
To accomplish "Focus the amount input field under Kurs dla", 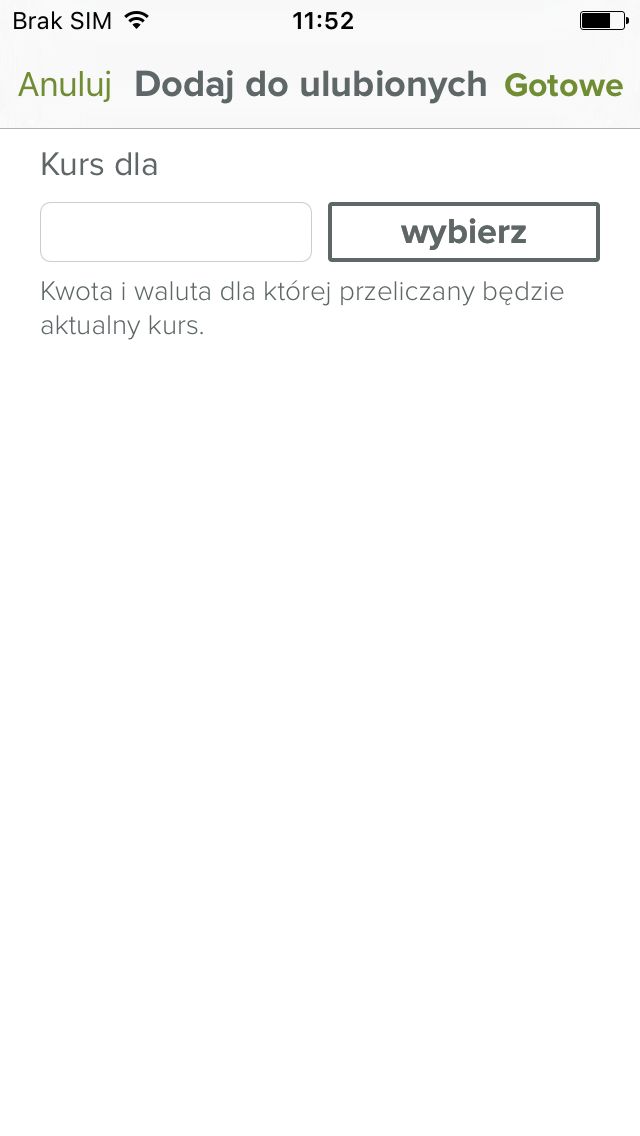I will 176,232.
